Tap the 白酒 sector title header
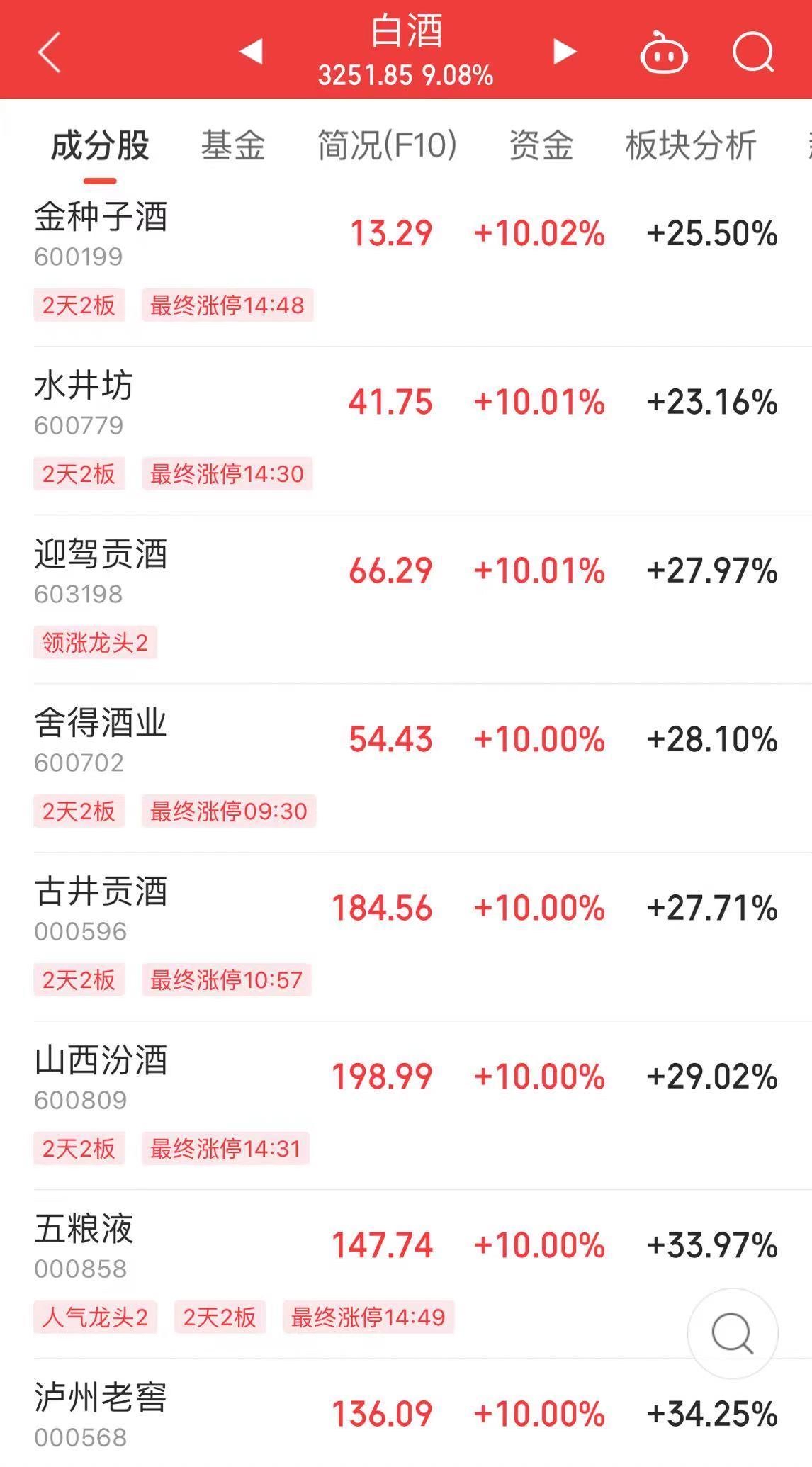Viewport: 812px width, 1467px height. click(x=406, y=35)
